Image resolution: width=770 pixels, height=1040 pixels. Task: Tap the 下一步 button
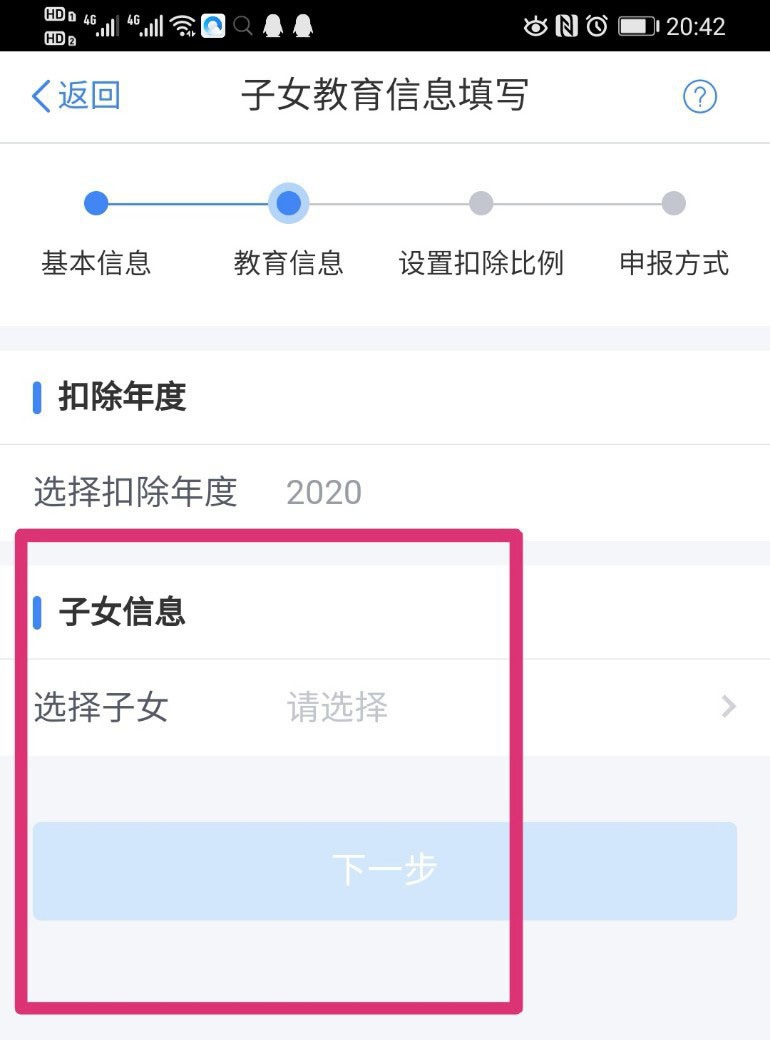pos(385,870)
